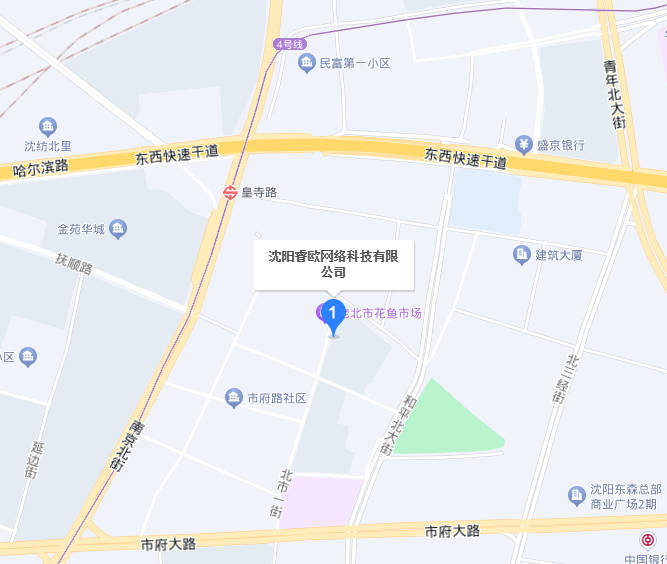Open the 建筑大厦 place marker
The image size is (667, 564).
point(521,255)
